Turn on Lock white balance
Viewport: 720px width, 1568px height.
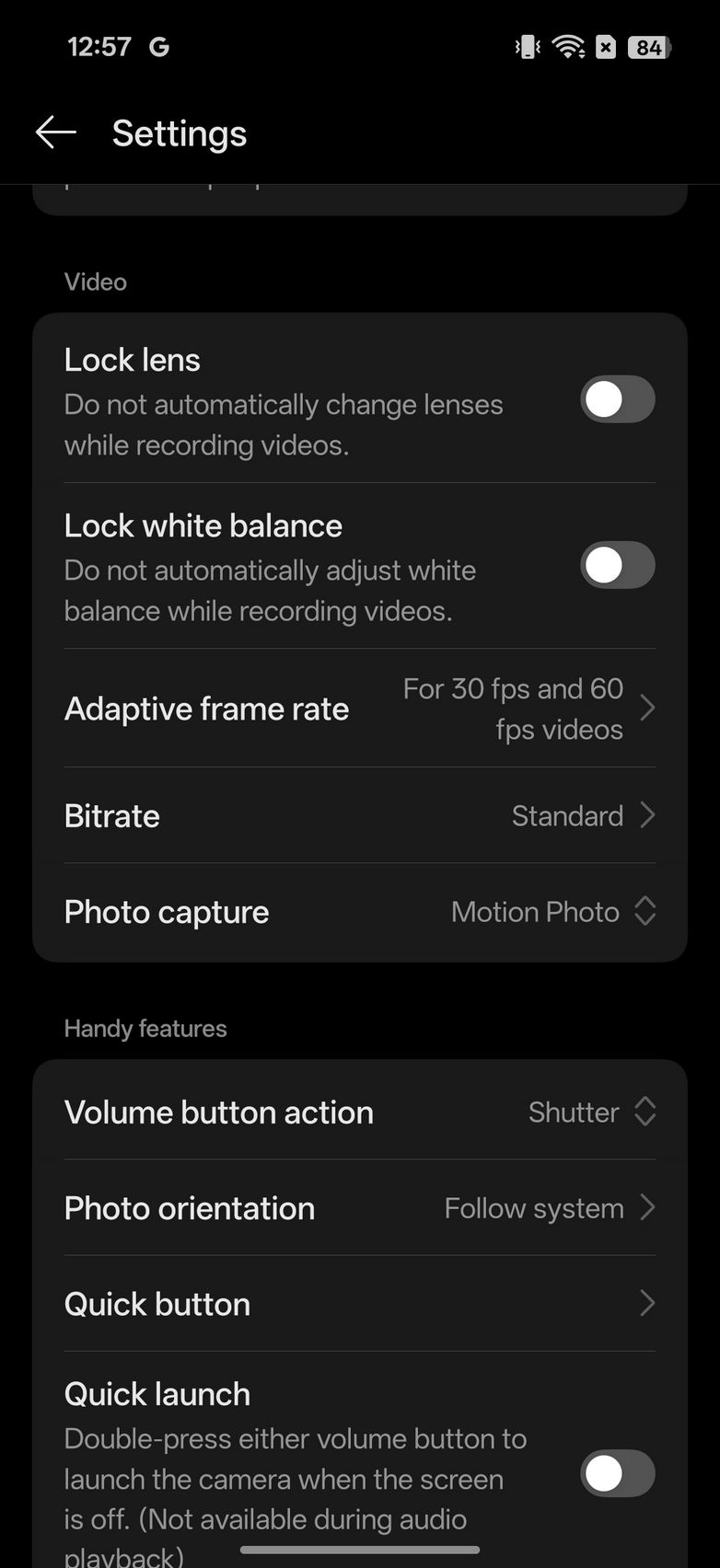[x=617, y=566]
